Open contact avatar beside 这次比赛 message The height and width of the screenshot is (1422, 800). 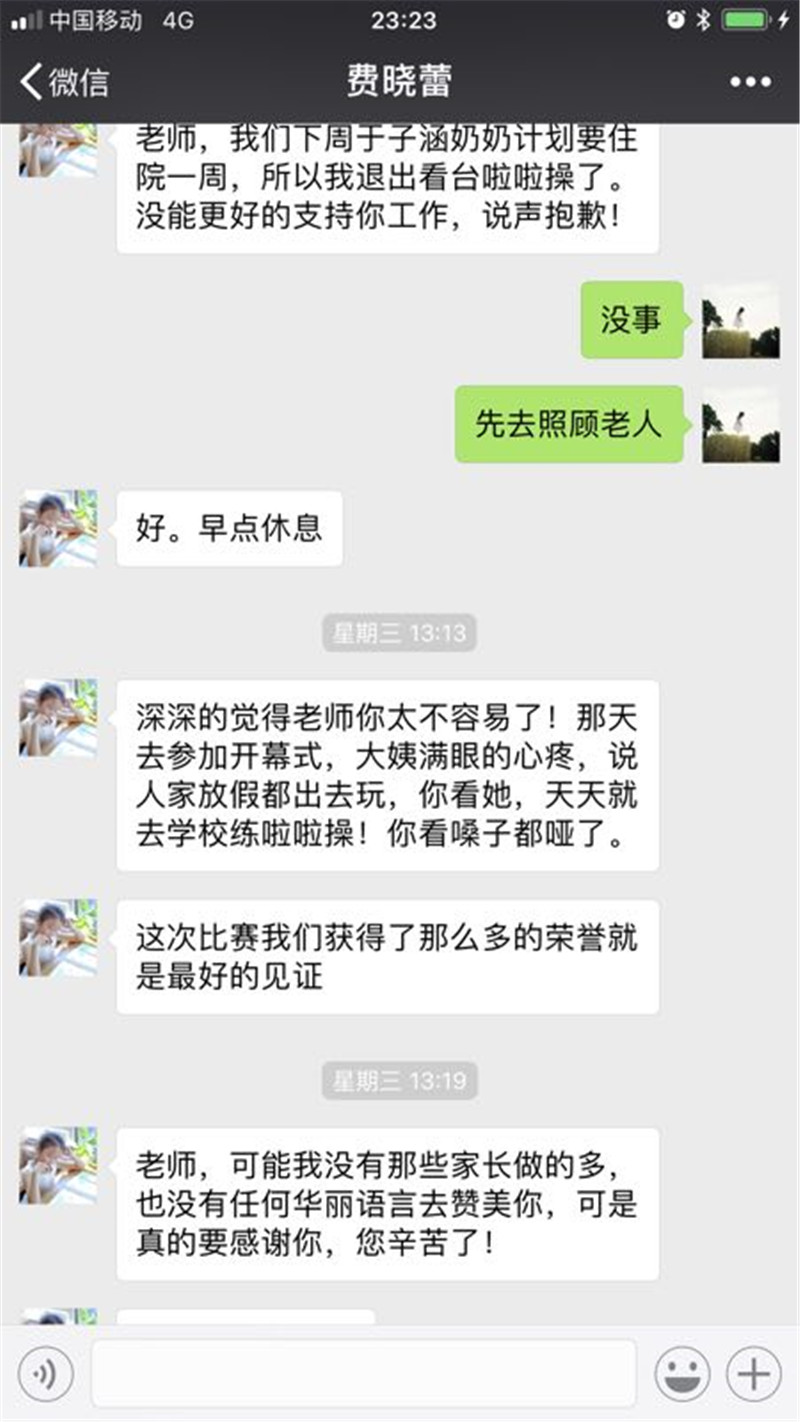(x=58, y=938)
